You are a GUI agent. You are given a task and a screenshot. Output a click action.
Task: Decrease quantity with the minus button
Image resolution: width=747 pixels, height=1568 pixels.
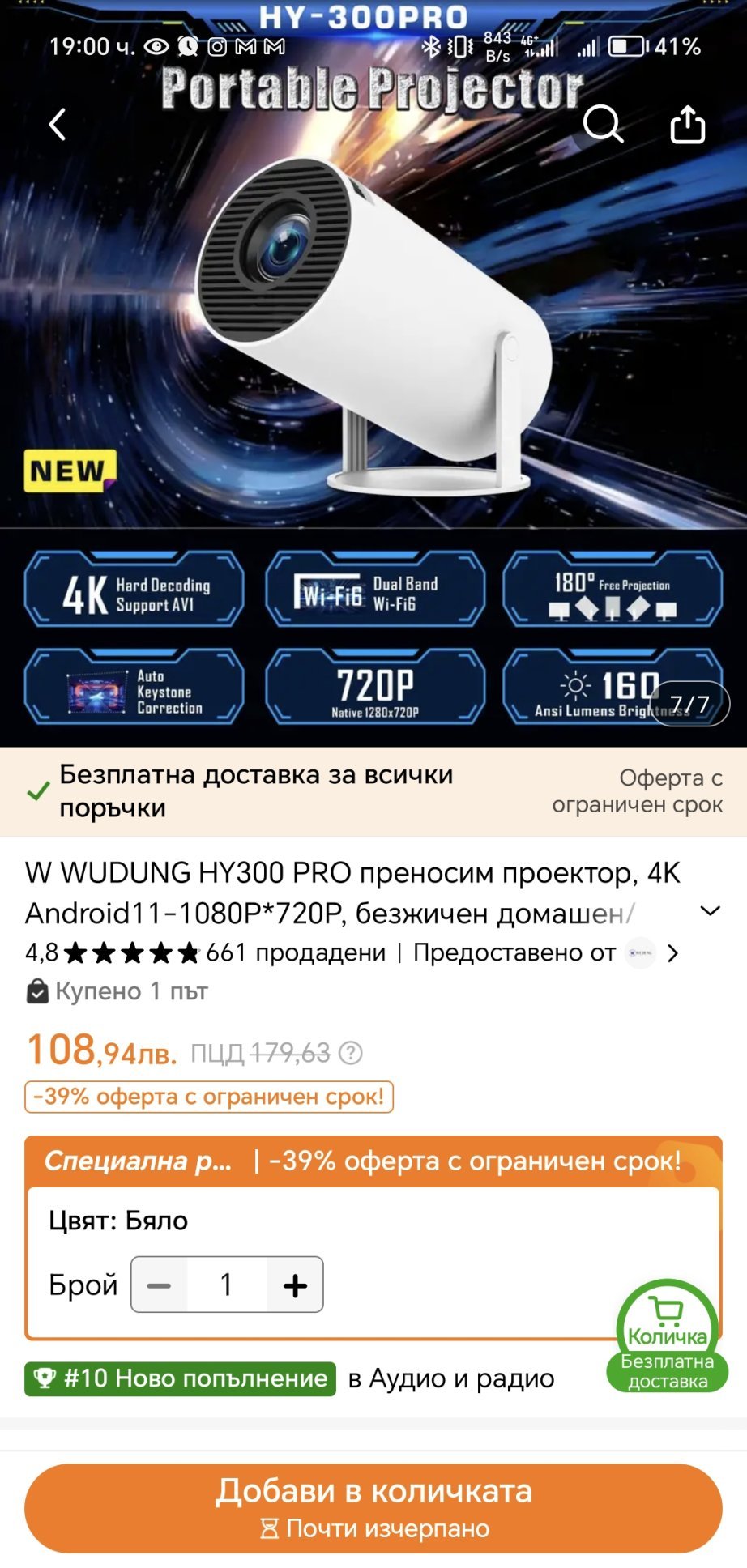tap(160, 1285)
